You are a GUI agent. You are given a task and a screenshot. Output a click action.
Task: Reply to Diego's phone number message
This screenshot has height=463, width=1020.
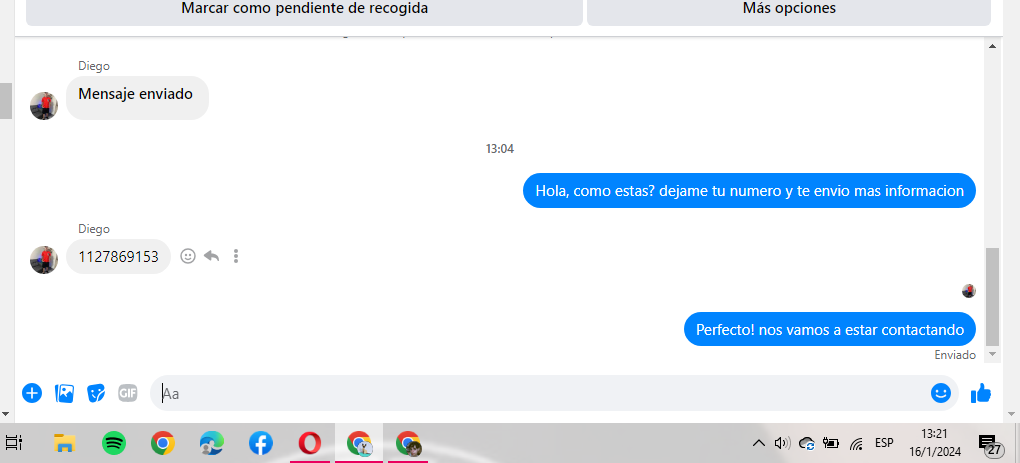pyautogui.click(x=211, y=257)
